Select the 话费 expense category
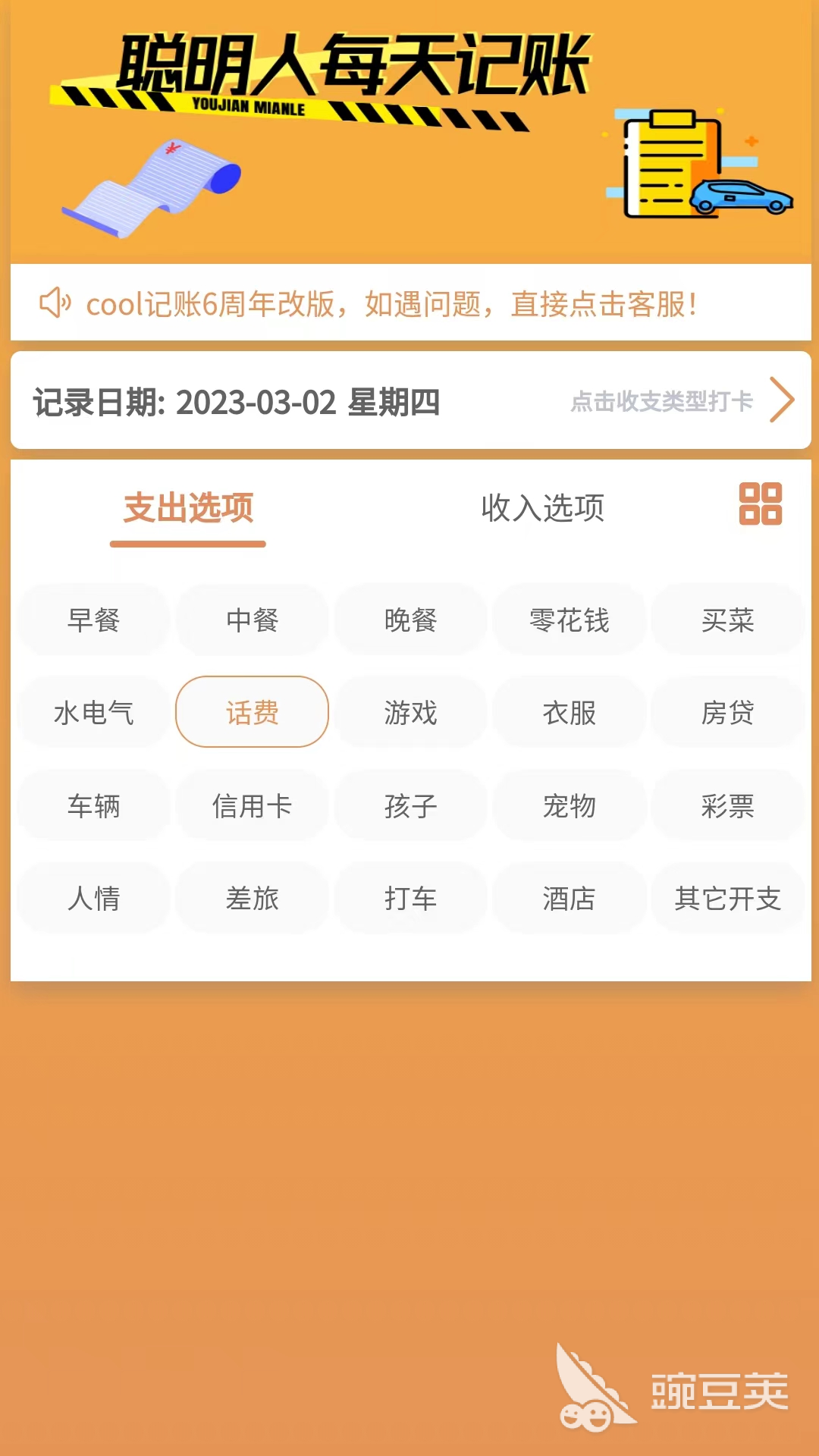Image resolution: width=819 pixels, height=1456 pixels. pyautogui.click(x=252, y=711)
